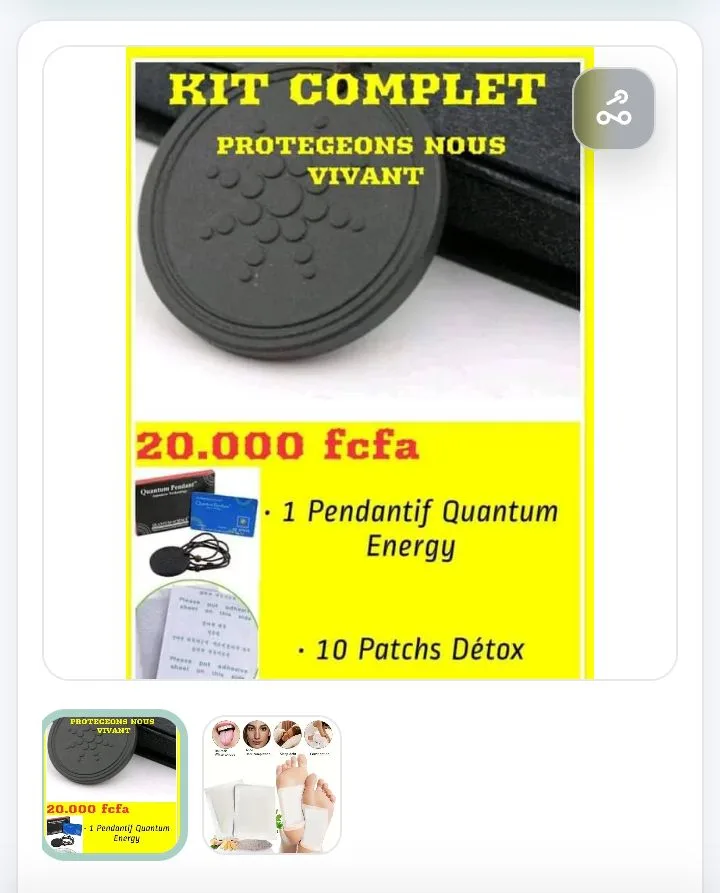Tap the PROTEGEONS NOUS VIVANT slogan

[x=362, y=160]
